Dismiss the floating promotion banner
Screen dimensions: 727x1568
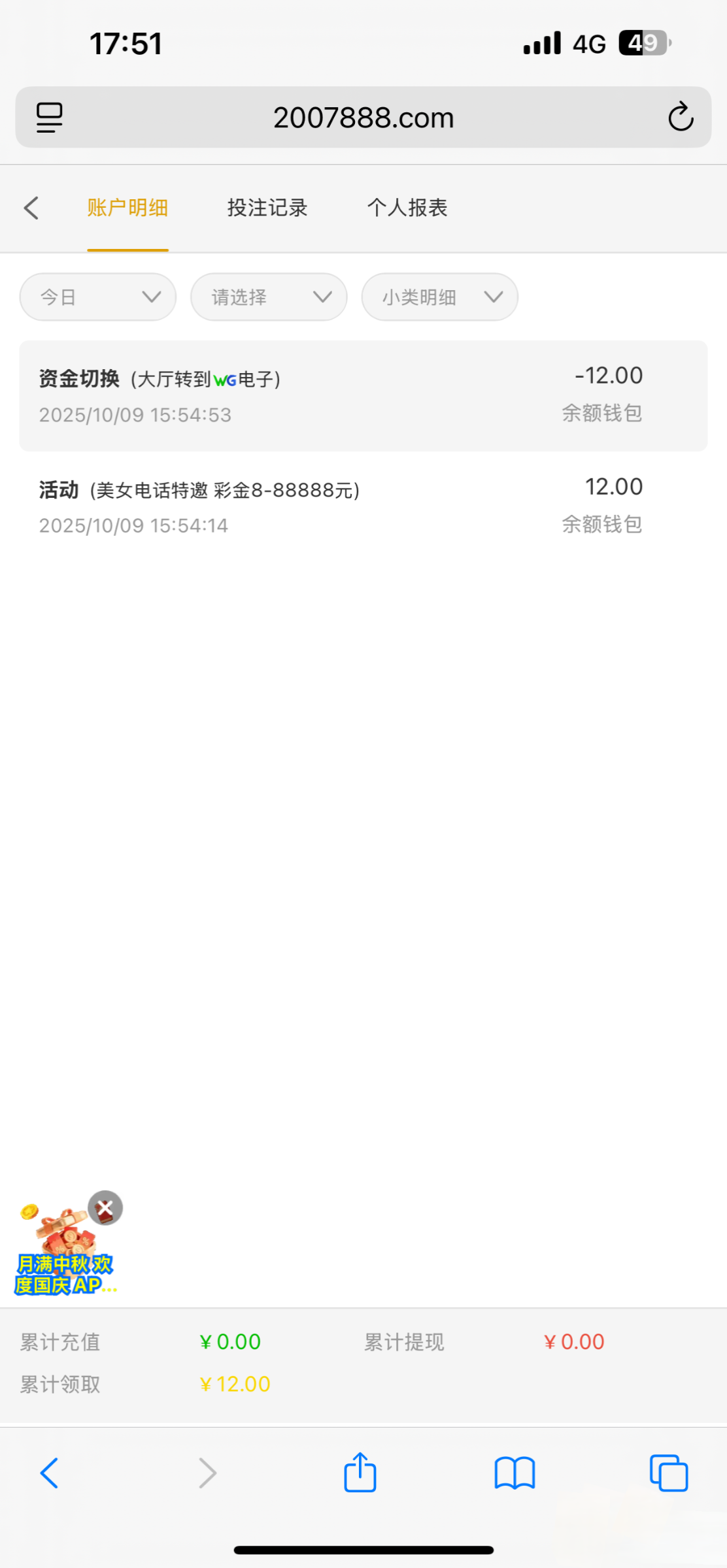tap(105, 1208)
